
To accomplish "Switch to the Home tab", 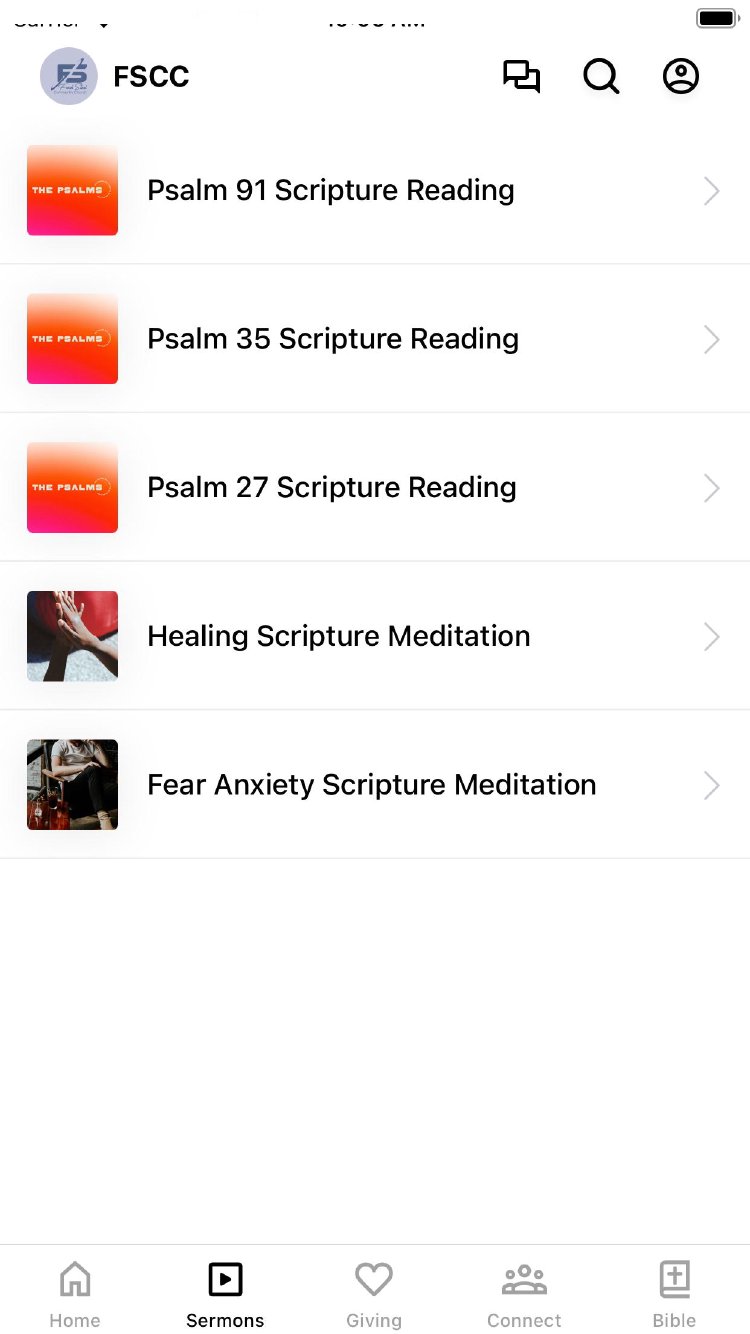I will click(75, 1294).
